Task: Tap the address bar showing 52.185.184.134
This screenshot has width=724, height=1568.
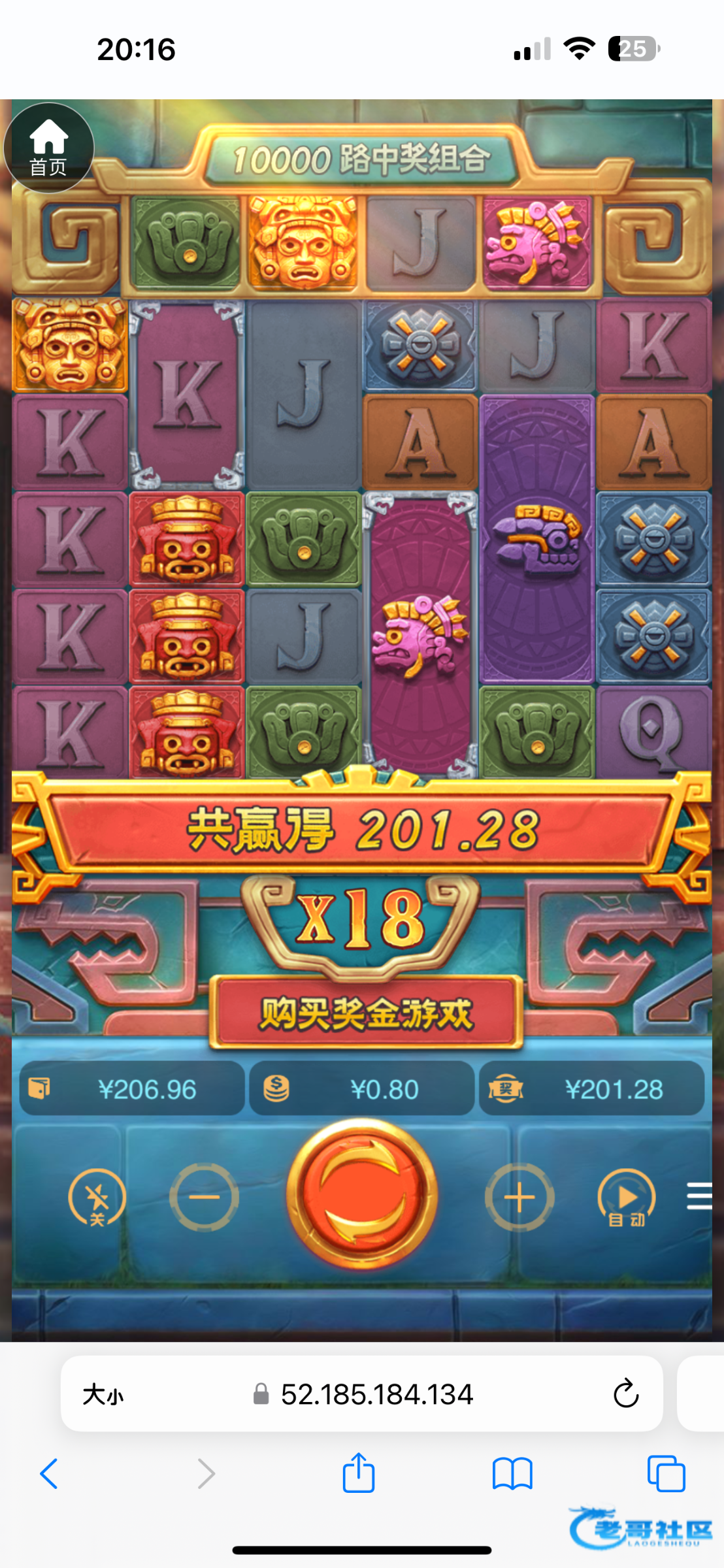Action: [x=376, y=1394]
